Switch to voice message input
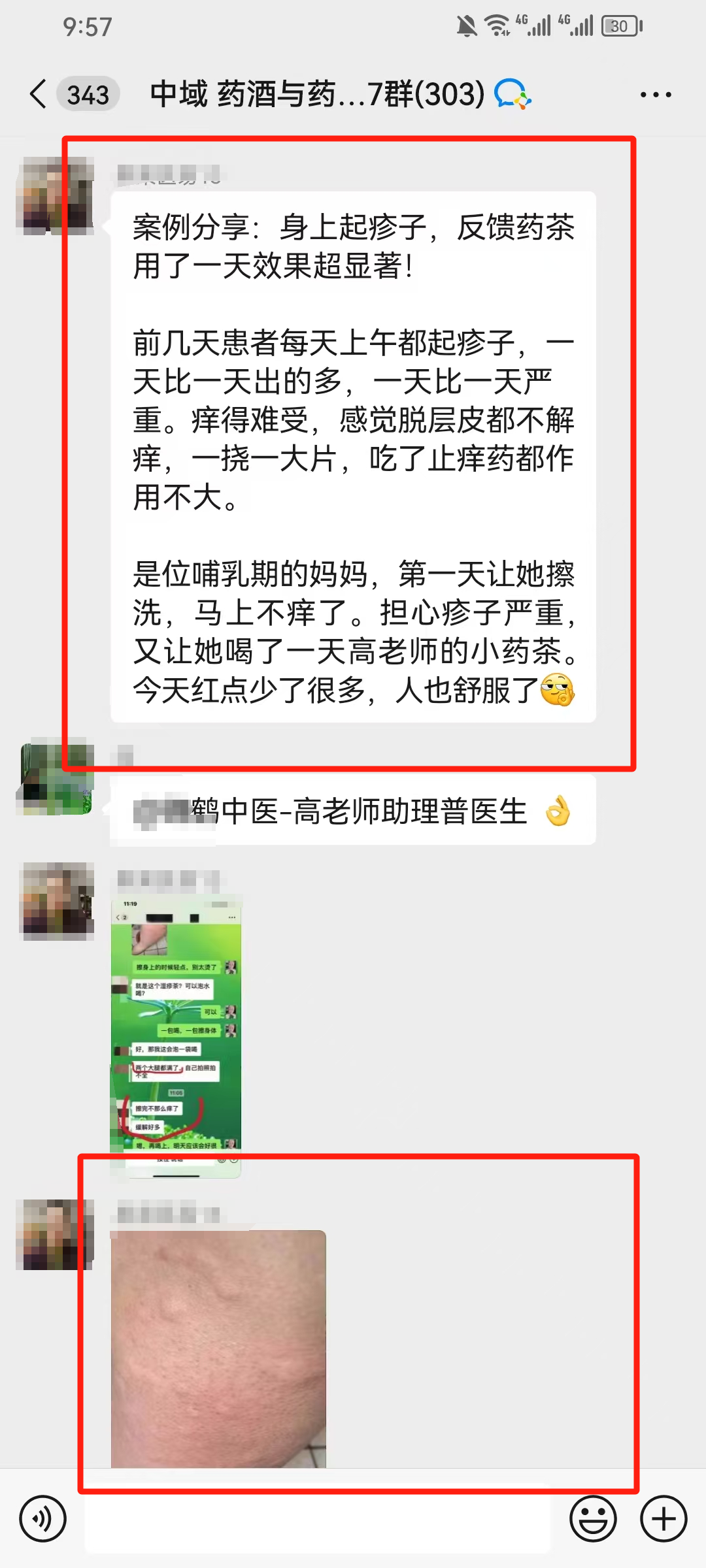This screenshot has height=1568, width=706. 43,1519
